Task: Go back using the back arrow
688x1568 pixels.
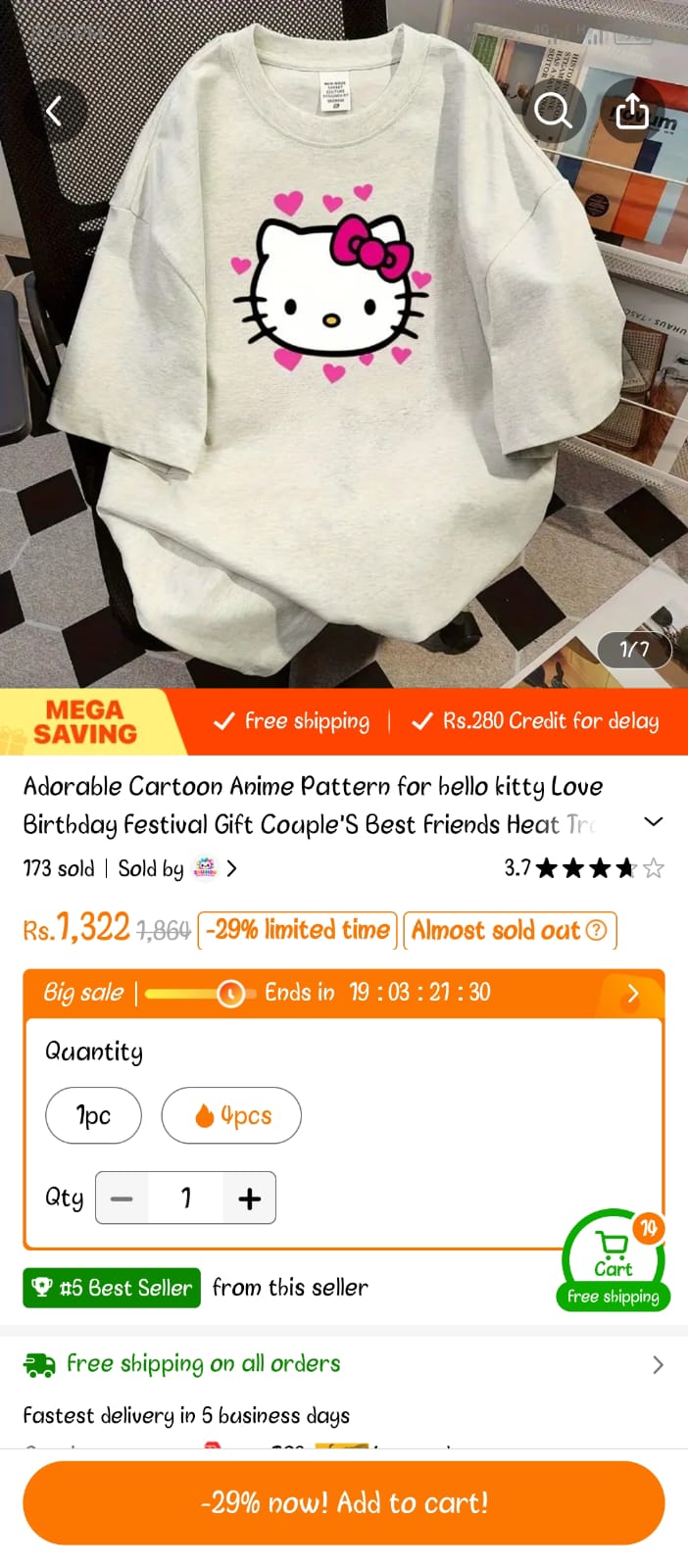Action: pyautogui.click(x=54, y=112)
